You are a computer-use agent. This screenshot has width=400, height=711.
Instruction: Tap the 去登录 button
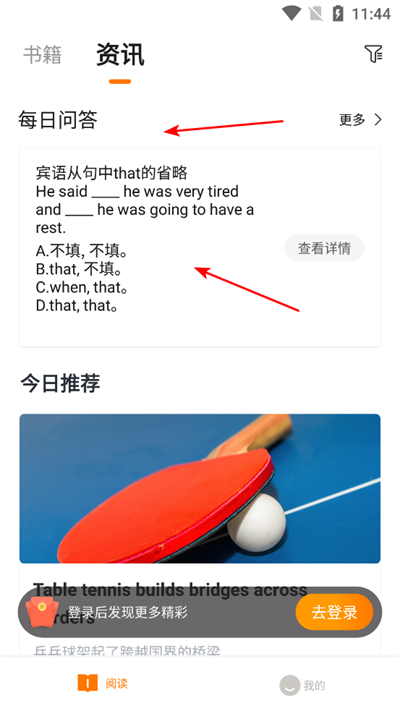335,612
